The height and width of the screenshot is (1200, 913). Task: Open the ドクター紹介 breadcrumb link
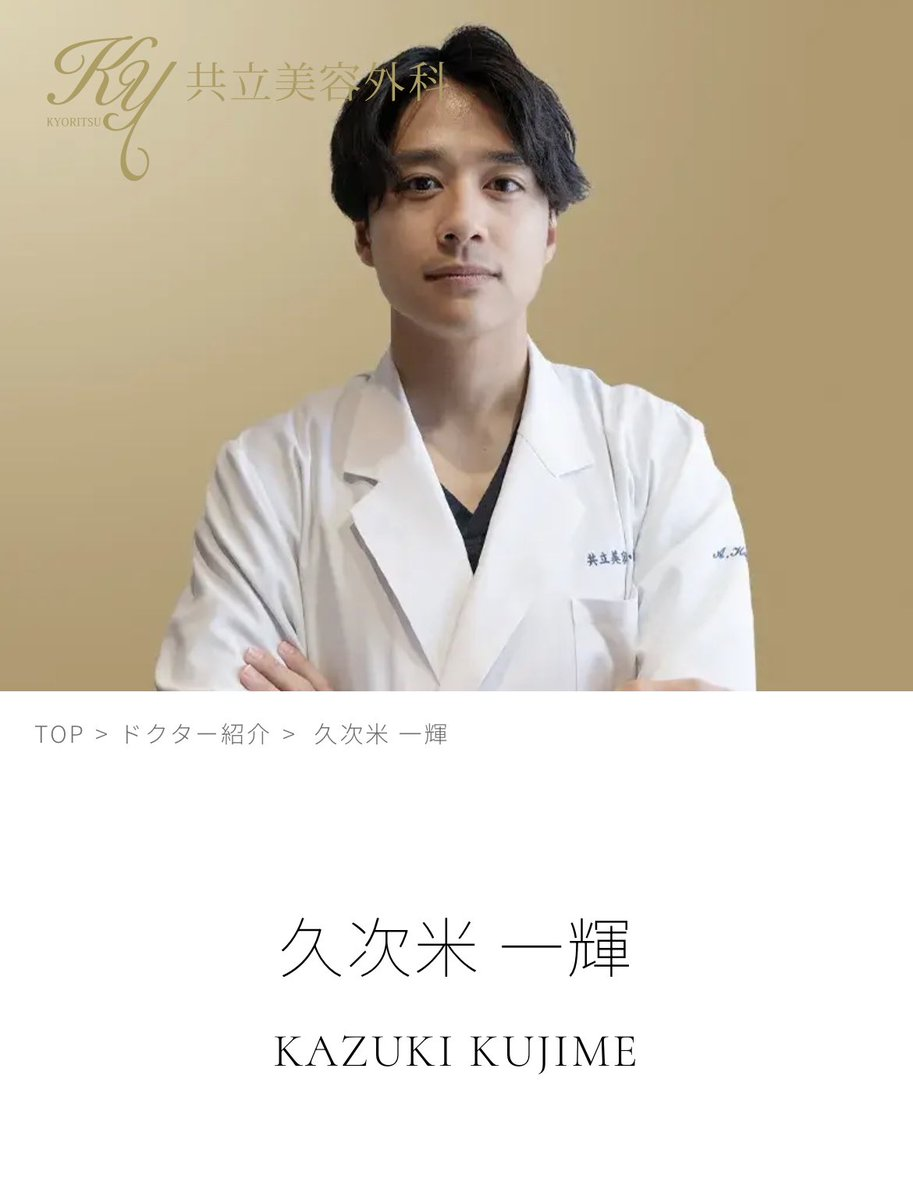point(195,734)
